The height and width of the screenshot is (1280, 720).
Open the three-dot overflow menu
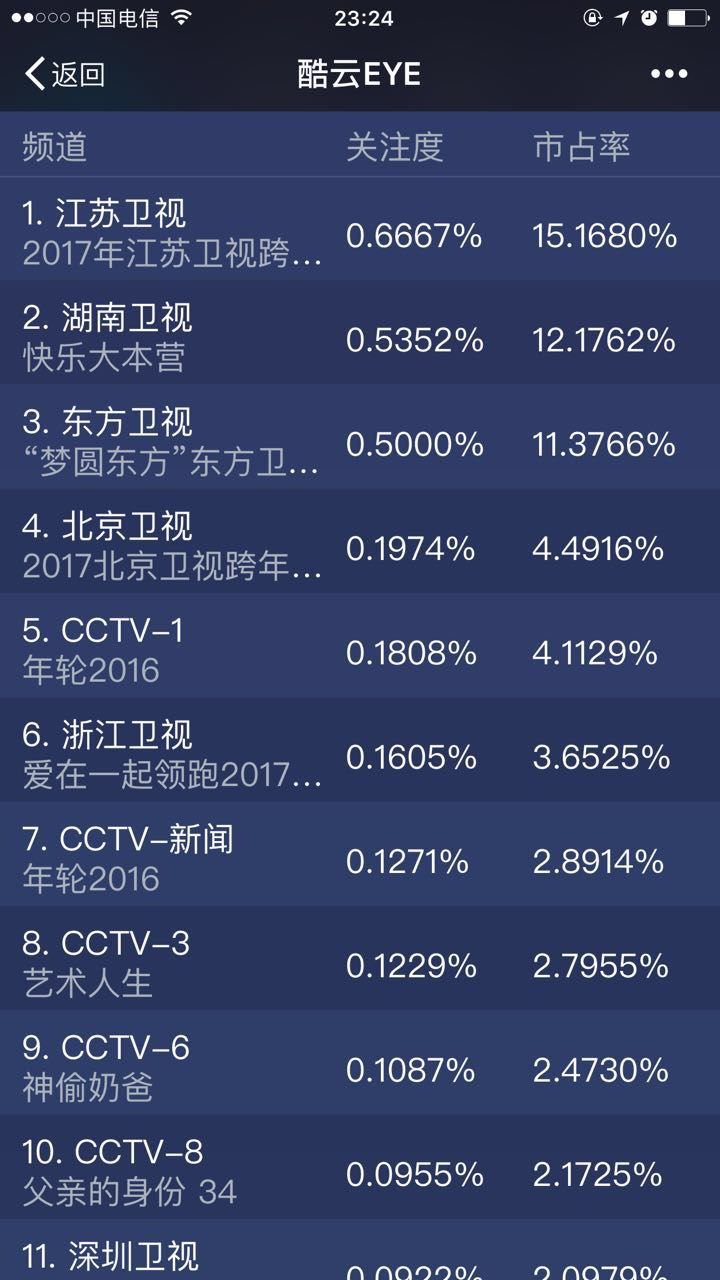pyautogui.click(x=669, y=74)
